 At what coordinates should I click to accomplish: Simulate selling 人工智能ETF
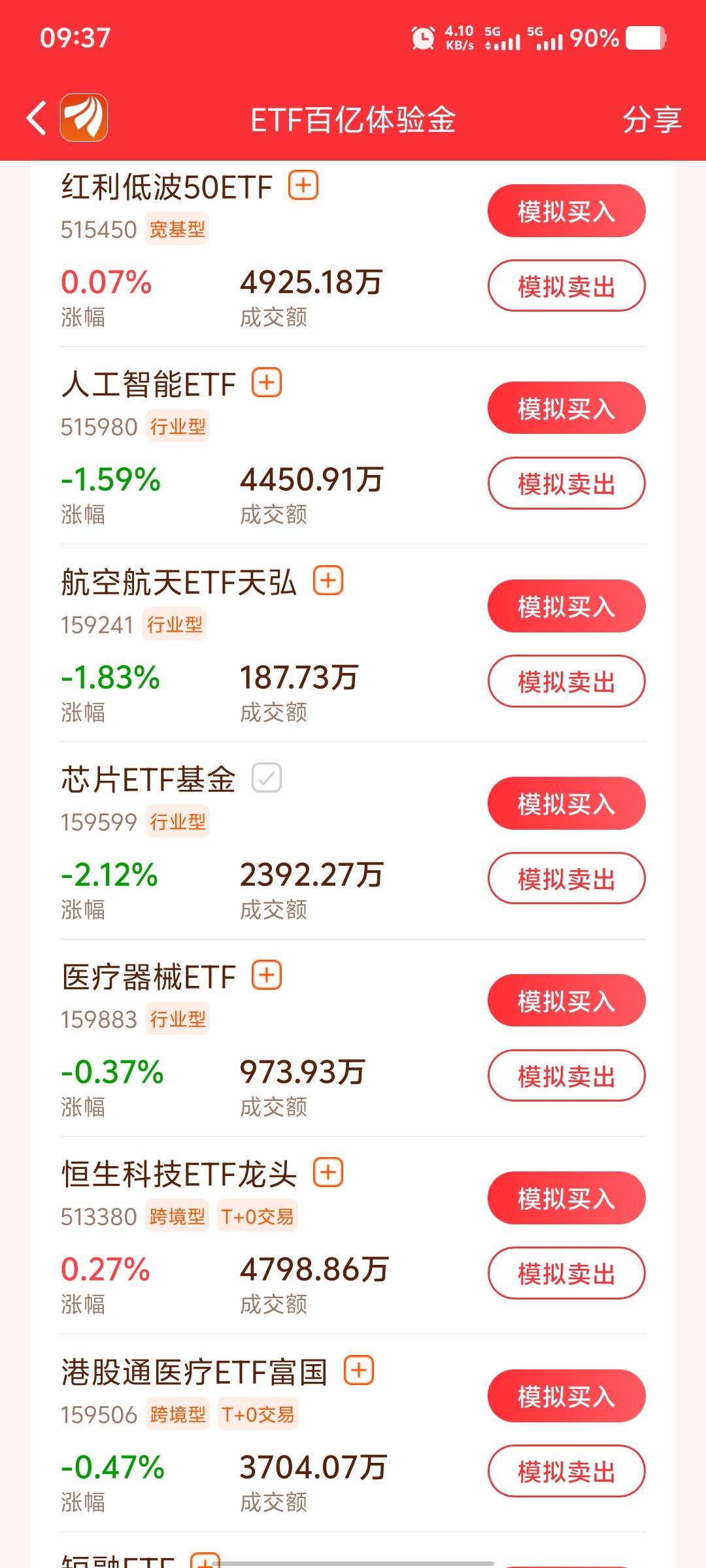566,483
